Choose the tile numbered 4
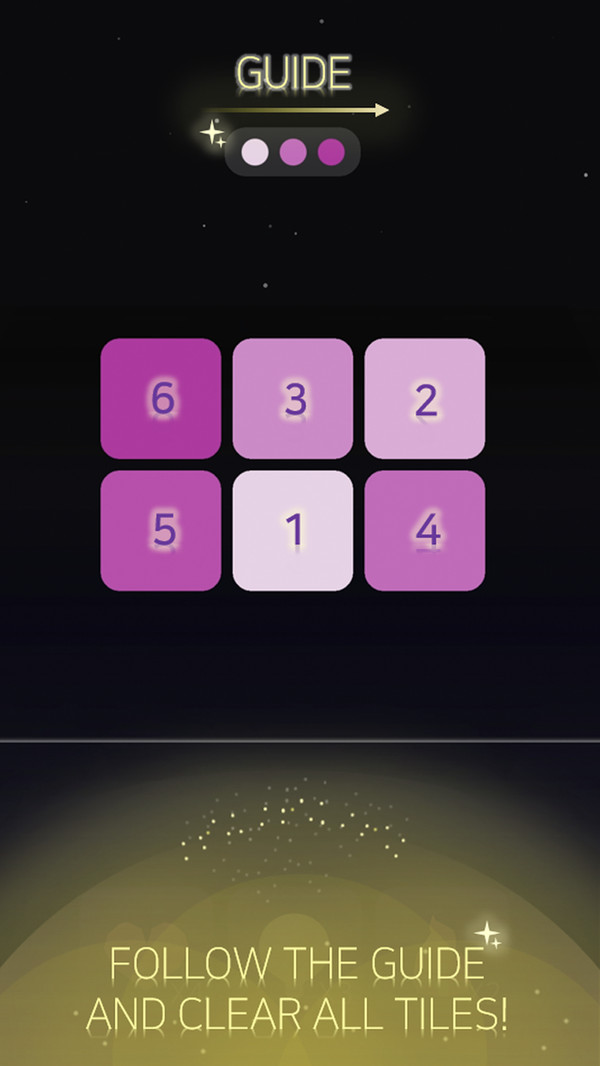Screen dimensions: 600x1066 (x=425, y=531)
